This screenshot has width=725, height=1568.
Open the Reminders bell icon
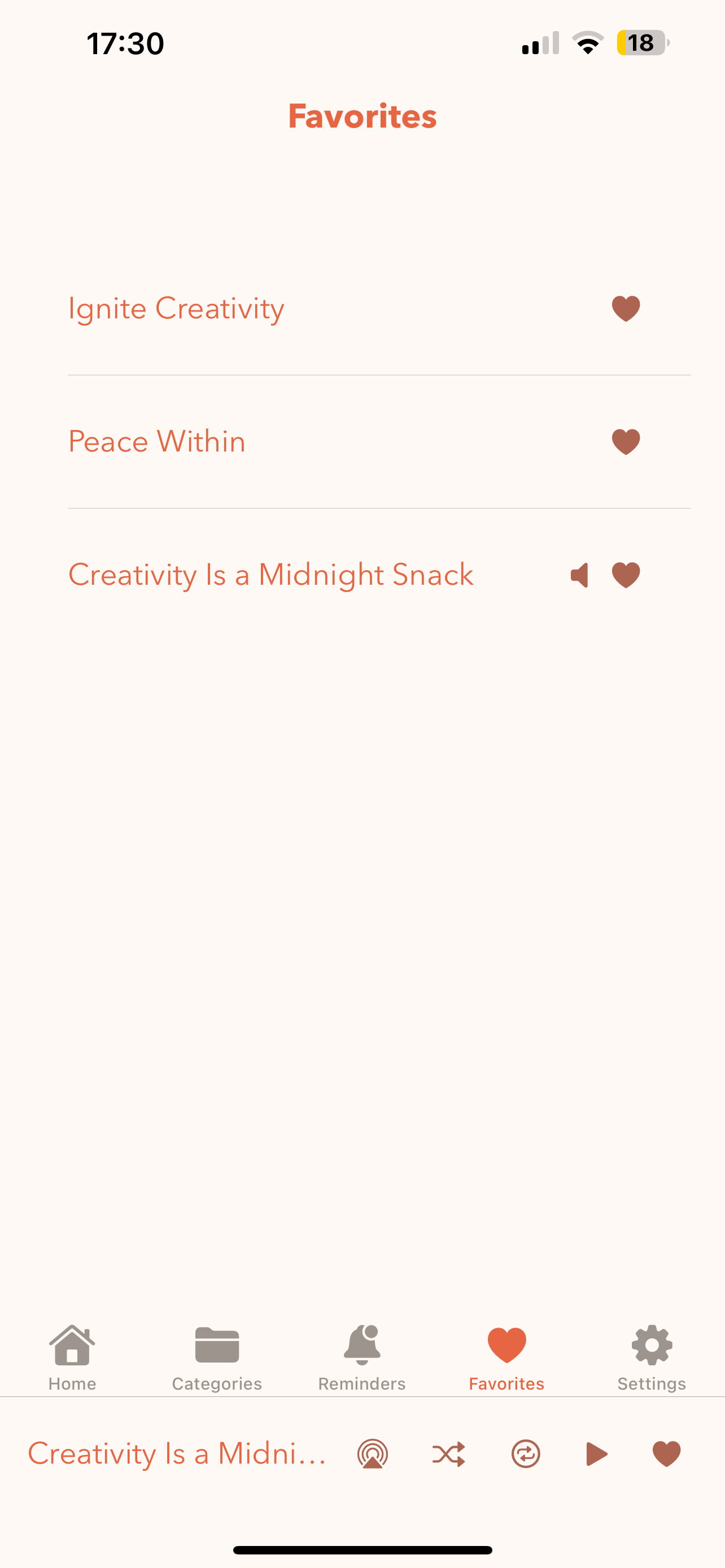pyautogui.click(x=361, y=1345)
